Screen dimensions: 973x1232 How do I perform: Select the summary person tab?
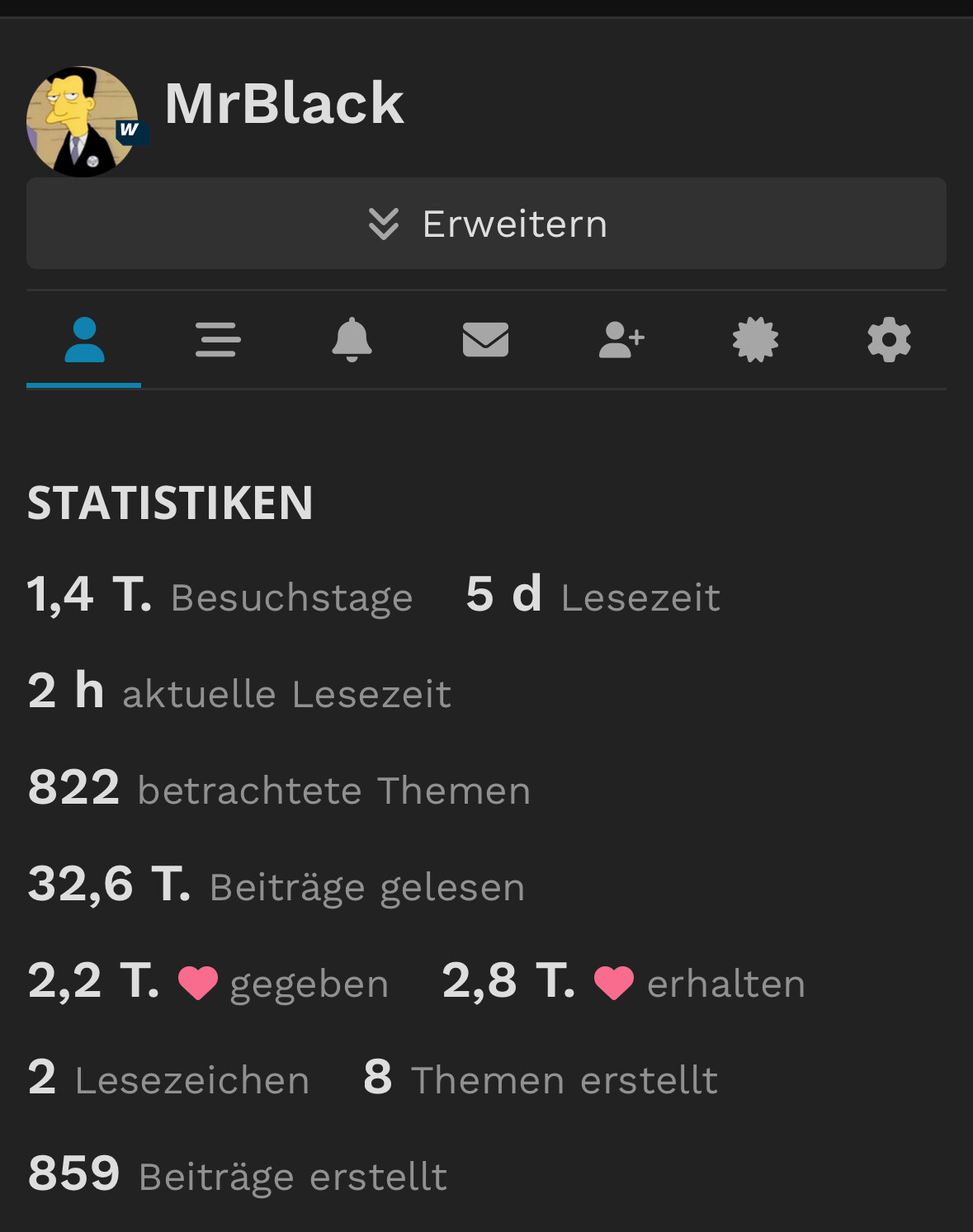(x=84, y=340)
